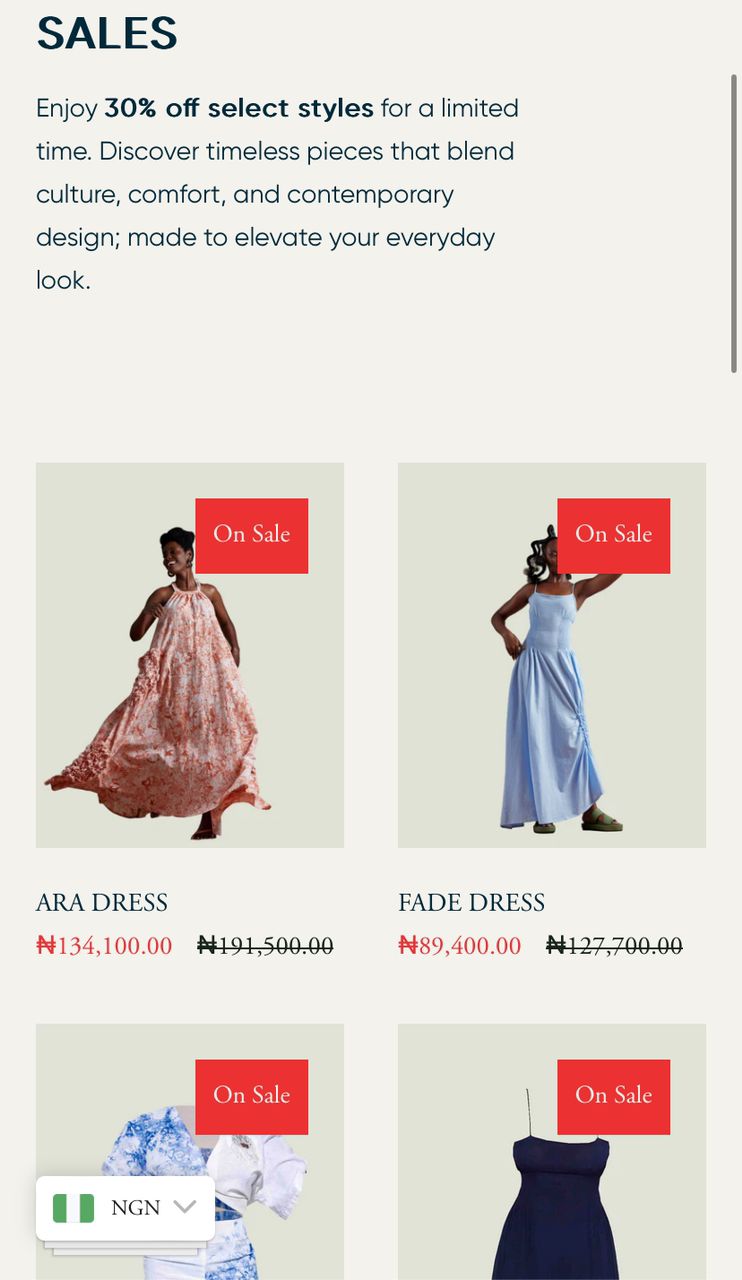Viewport: 742px width, 1280px height.
Task: Open the Ara Dress product image
Action: point(190,680)
